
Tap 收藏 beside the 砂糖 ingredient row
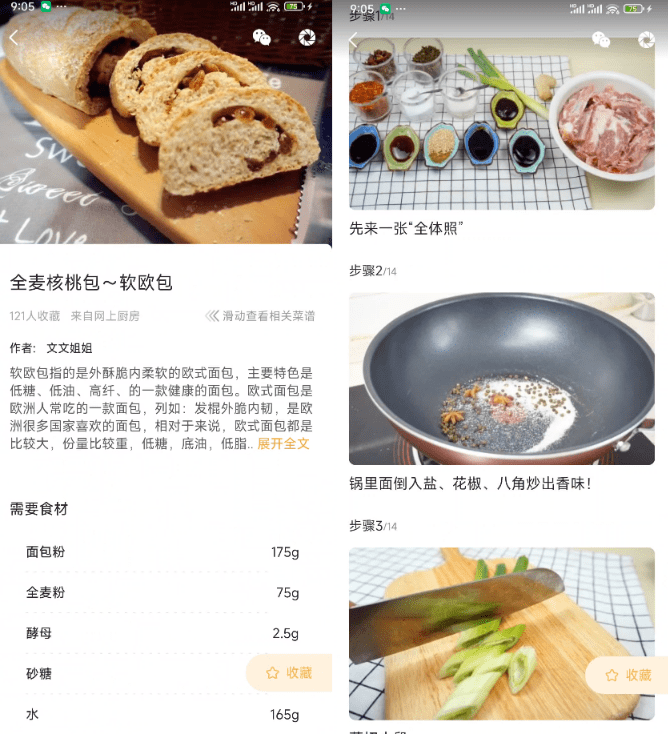point(289,673)
